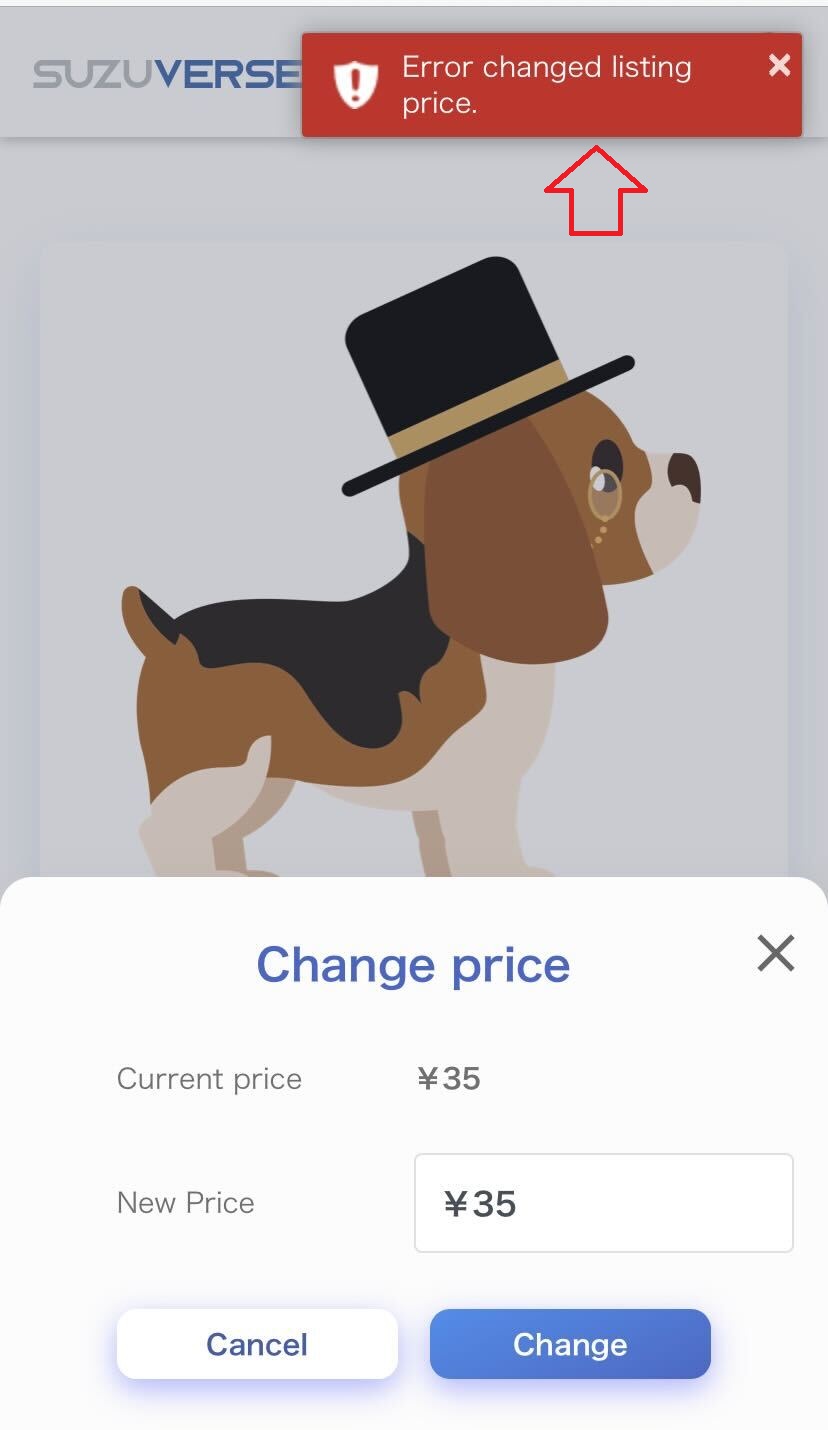The height and width of the screenshot is (1430, 828).
Task: Edit the New Price field
Action: click(603, 1203)
